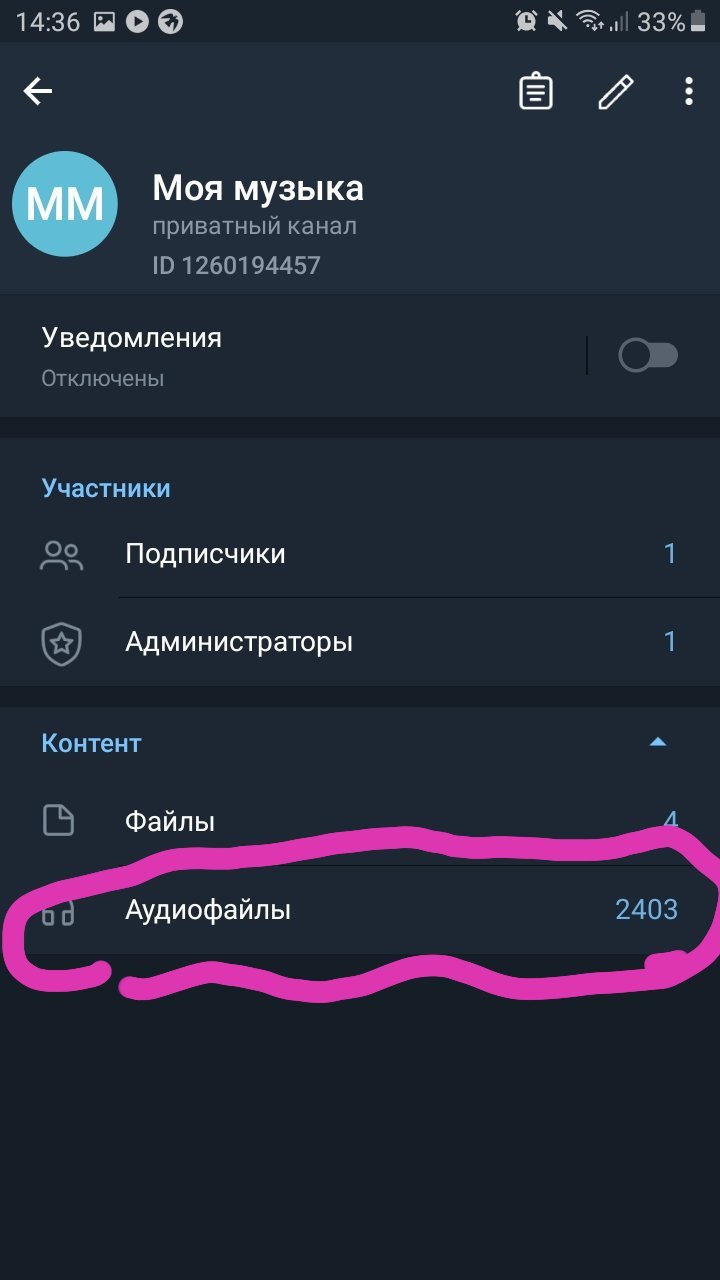This screenshot has width=720, height=1280.
Task: Open the clipboard list icon
Action: 536,92
